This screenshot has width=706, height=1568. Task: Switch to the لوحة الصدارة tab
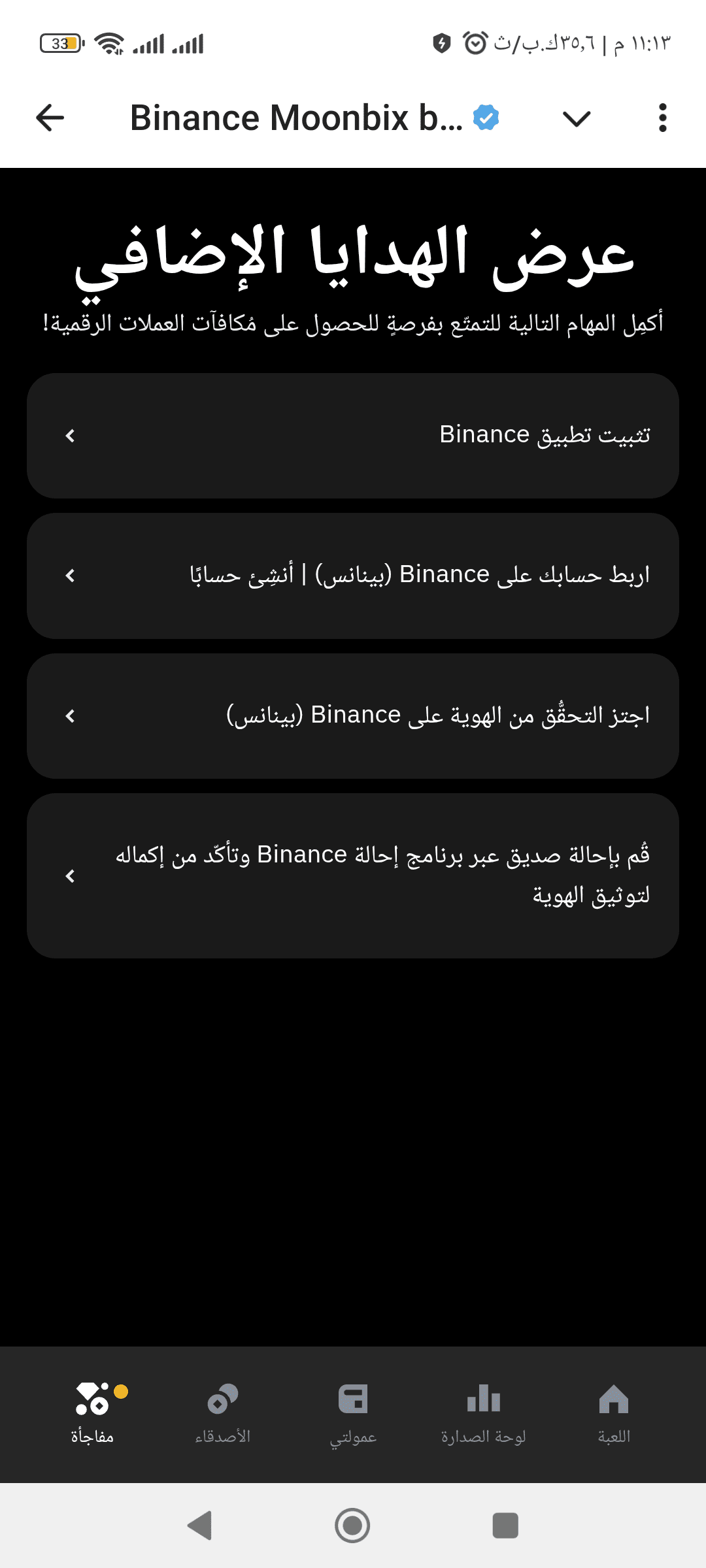coord(483,1413)
